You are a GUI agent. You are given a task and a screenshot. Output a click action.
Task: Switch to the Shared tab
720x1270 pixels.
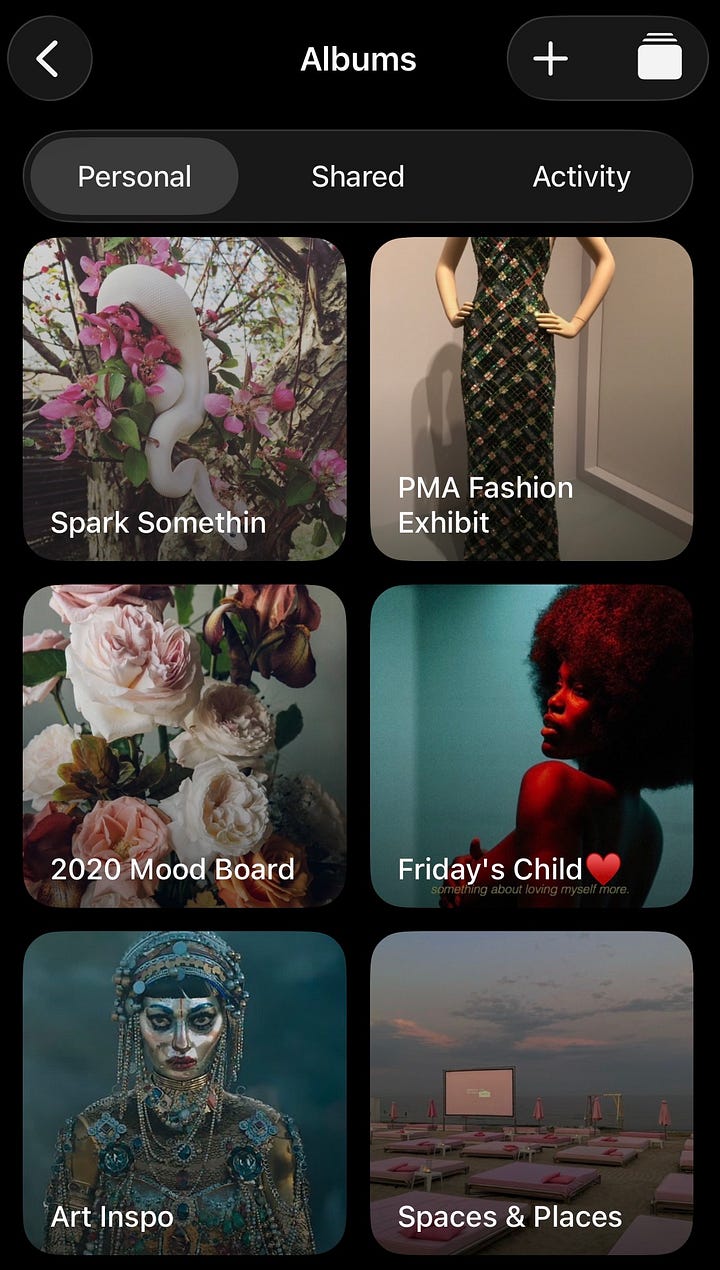click(357, 177)
